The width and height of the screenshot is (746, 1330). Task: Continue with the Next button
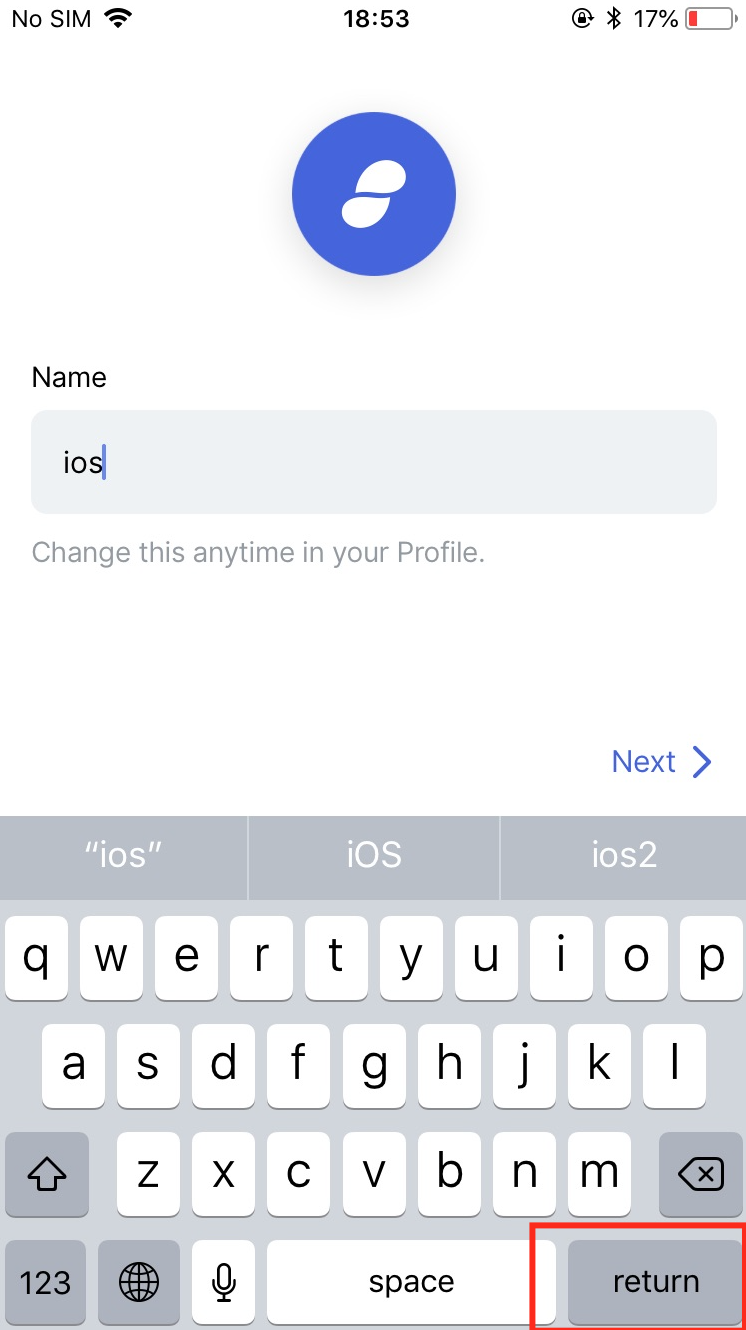click(x=662, y=762)
